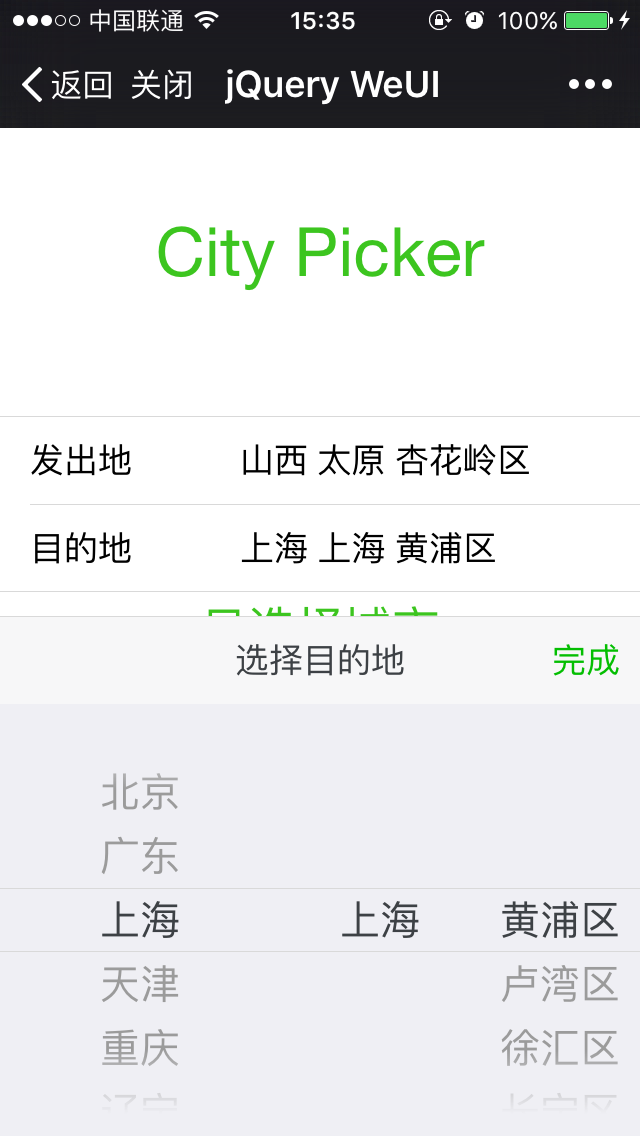Close the page with 关闭
Viewport: 640px width, 1136px height.
[x=161, y=85]
